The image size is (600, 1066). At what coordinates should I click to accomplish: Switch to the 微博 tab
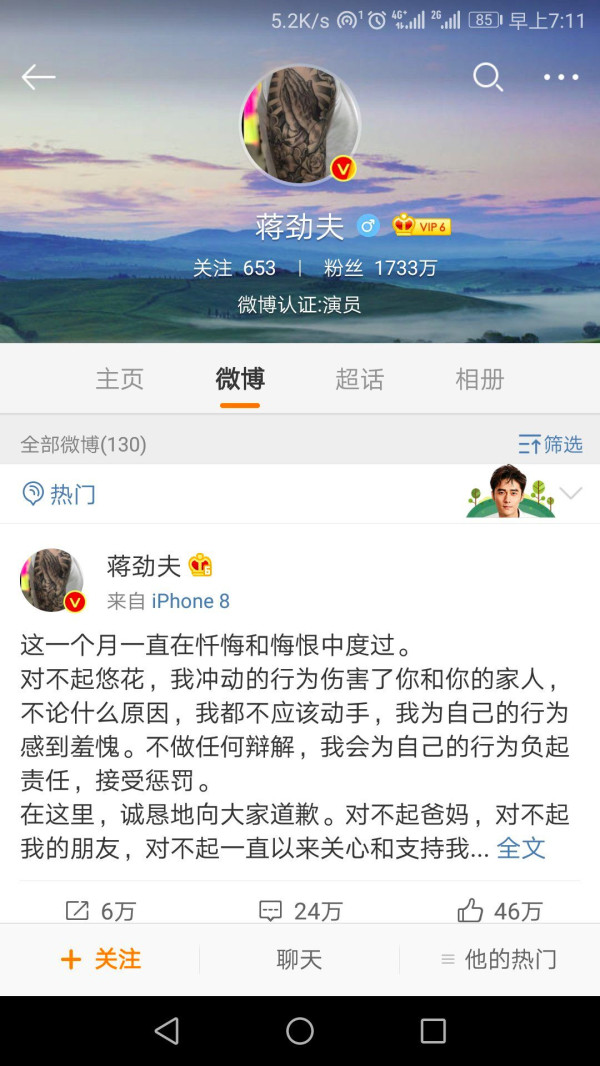[240, 379]
